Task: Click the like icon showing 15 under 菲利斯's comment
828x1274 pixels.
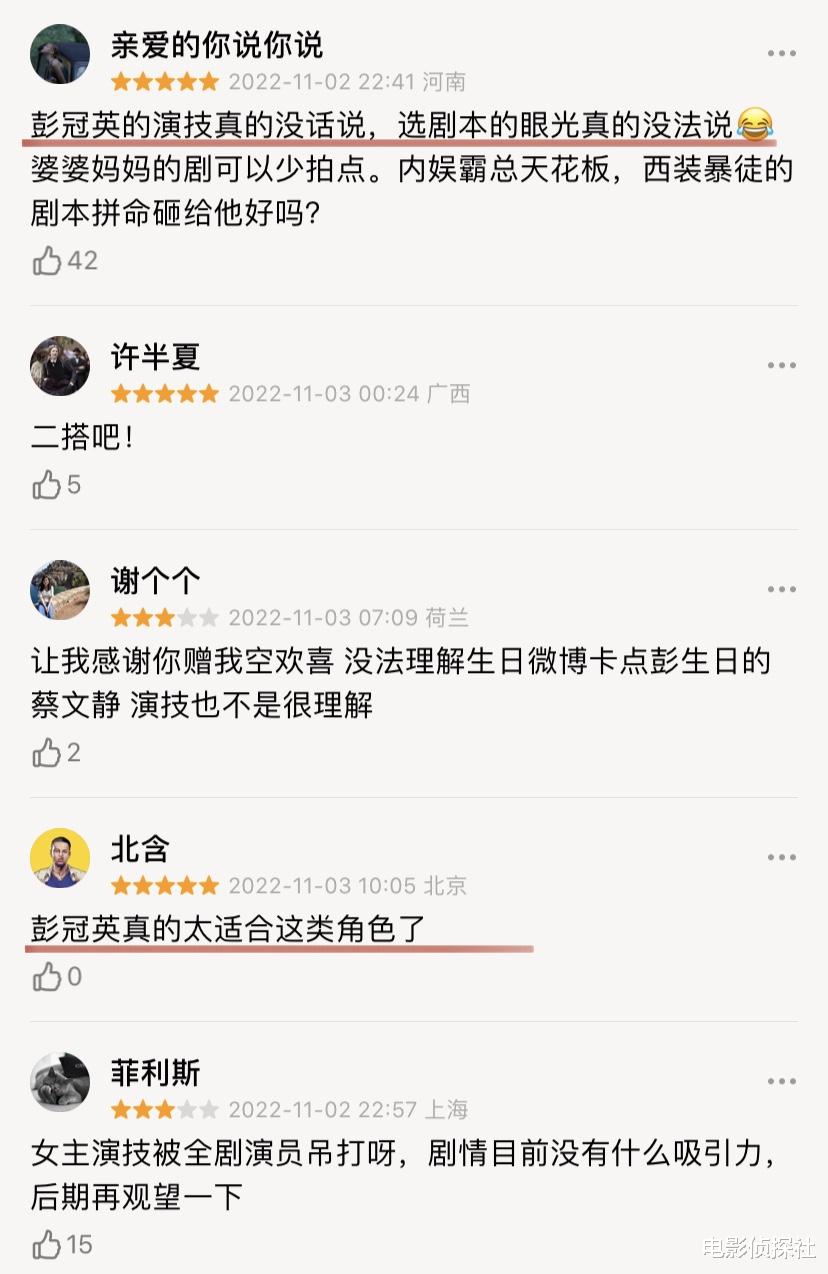Action: click(x=48, y=1245)
